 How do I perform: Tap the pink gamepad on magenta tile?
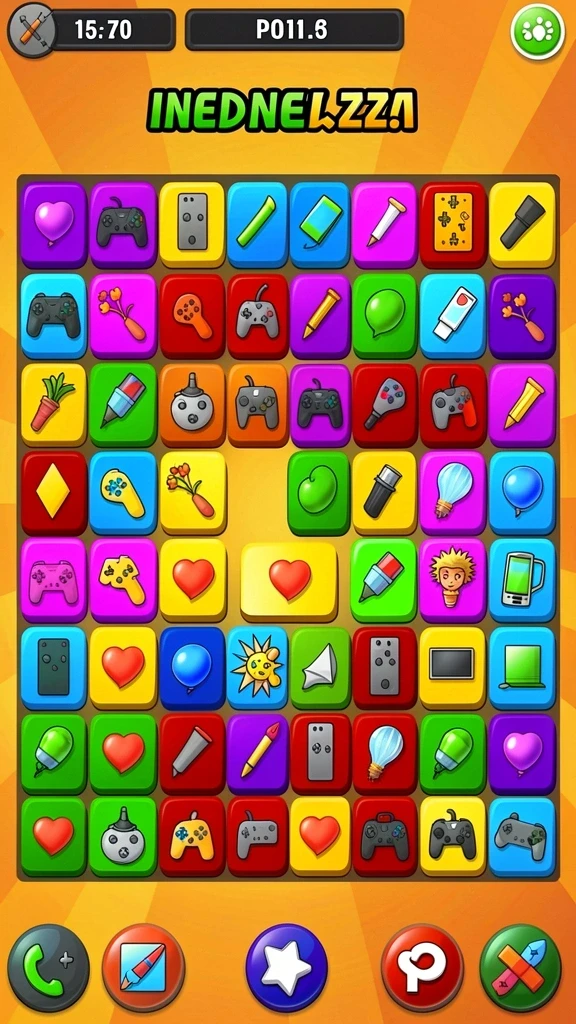[x=54, y=579]
